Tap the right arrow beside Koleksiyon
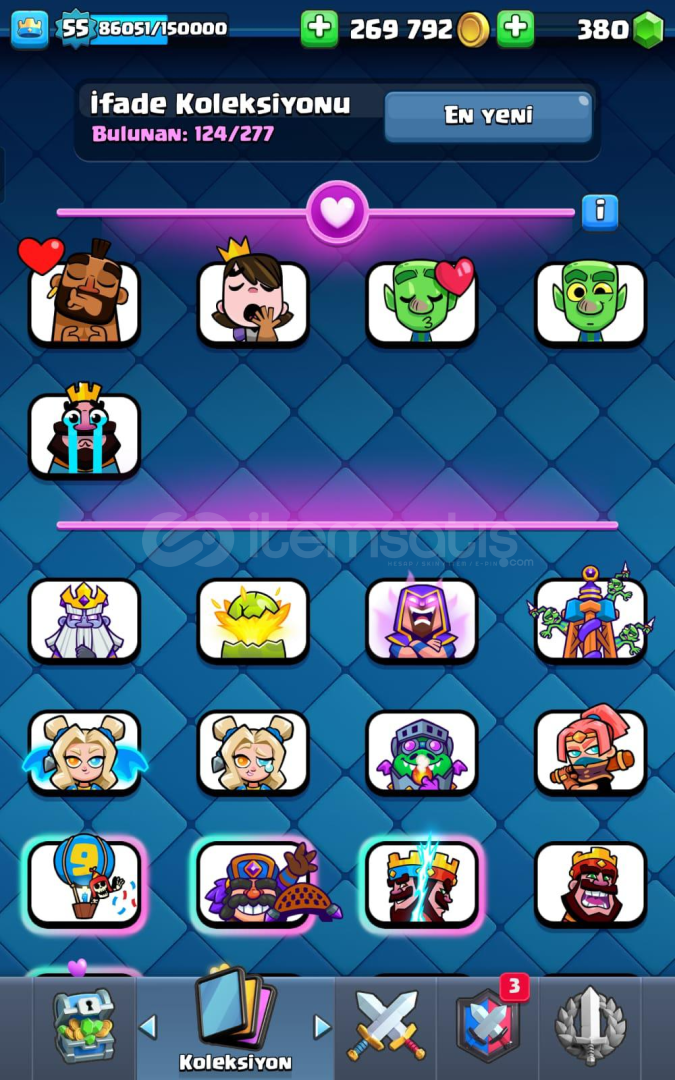The height and width of the screenshot is (1080, 675). pyautogui.click(x=322, y=1026)
